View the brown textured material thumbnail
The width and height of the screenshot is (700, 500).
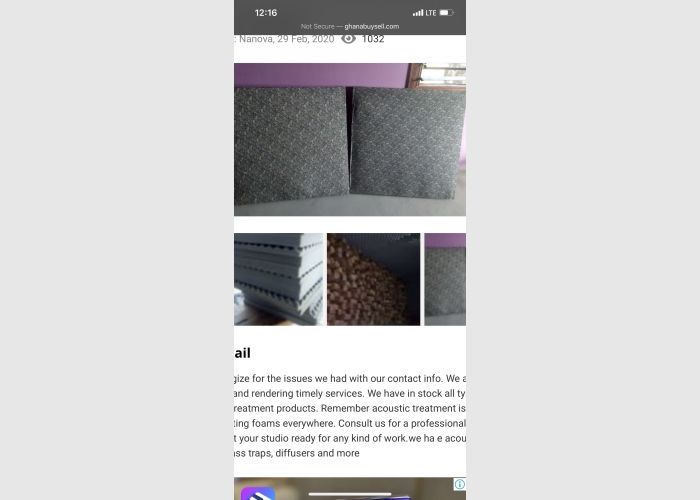pyautogui.click(x=373, y=279)
